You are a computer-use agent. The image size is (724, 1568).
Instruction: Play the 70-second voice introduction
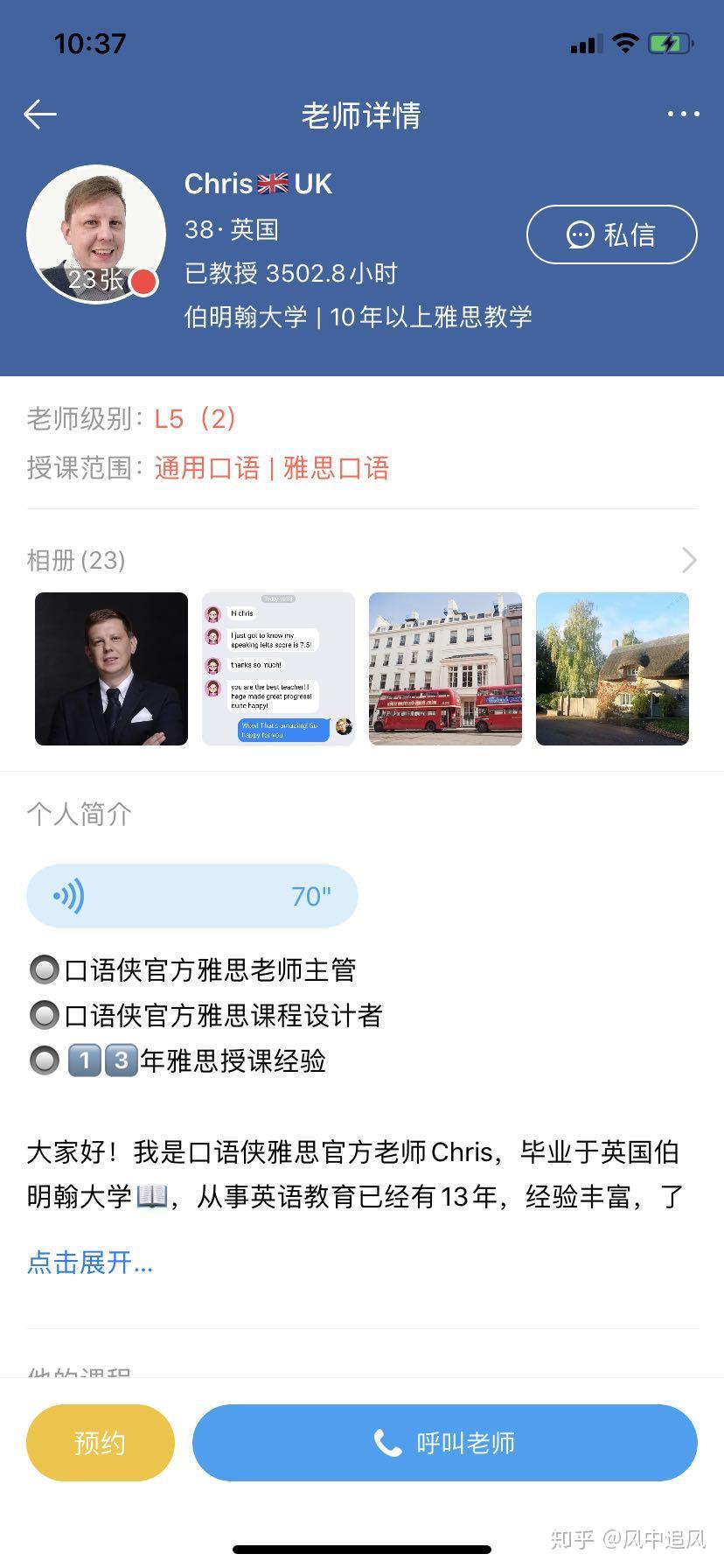[x=191, y=896]
